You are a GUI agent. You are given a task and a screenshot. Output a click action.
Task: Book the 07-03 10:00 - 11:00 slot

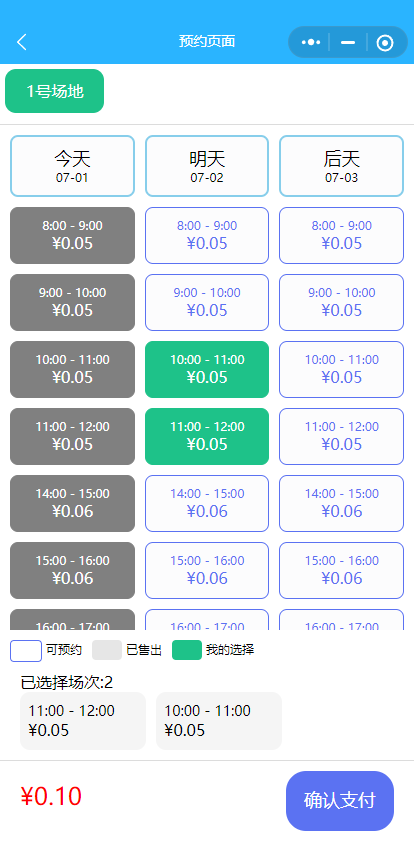click(x=341, y=369)
